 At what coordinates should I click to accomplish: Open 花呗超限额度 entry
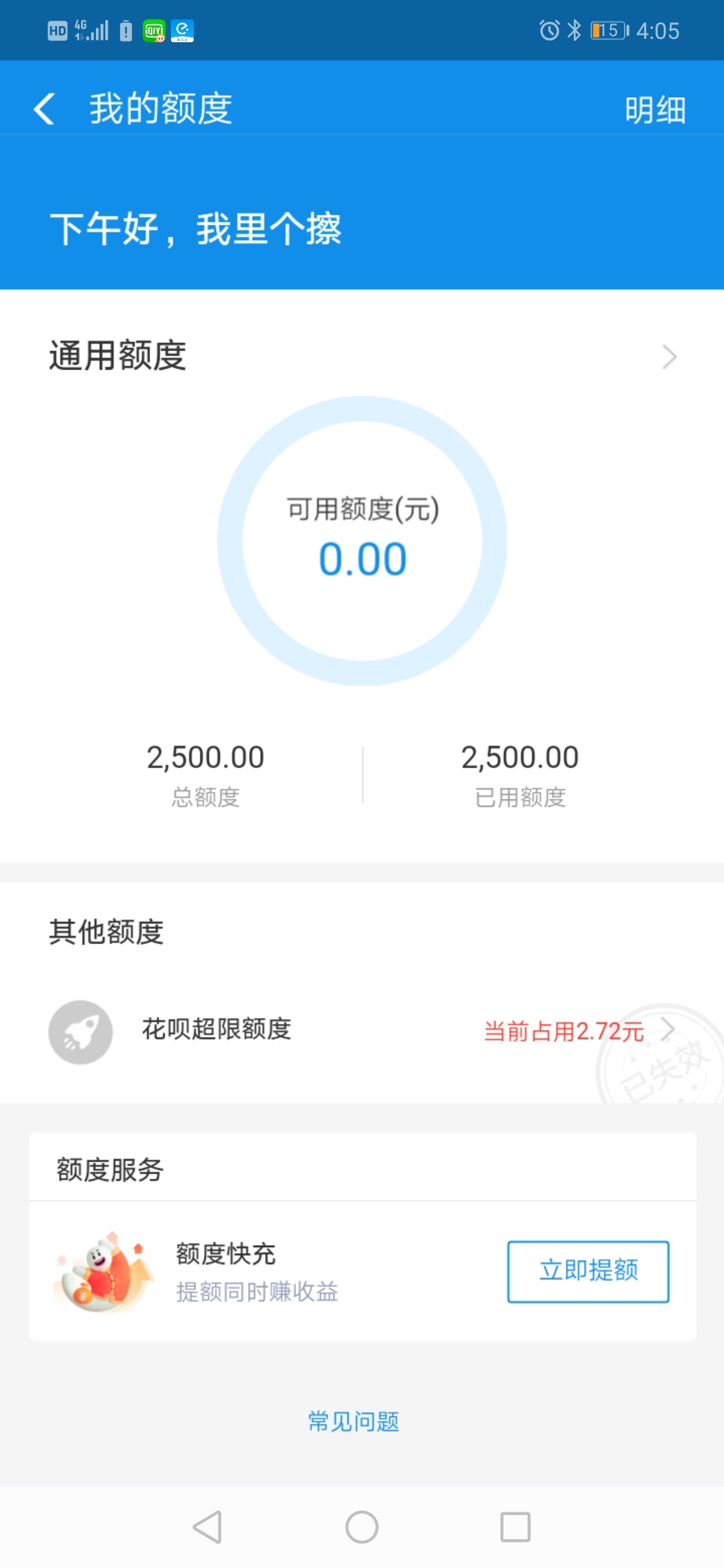(362, 1031)
